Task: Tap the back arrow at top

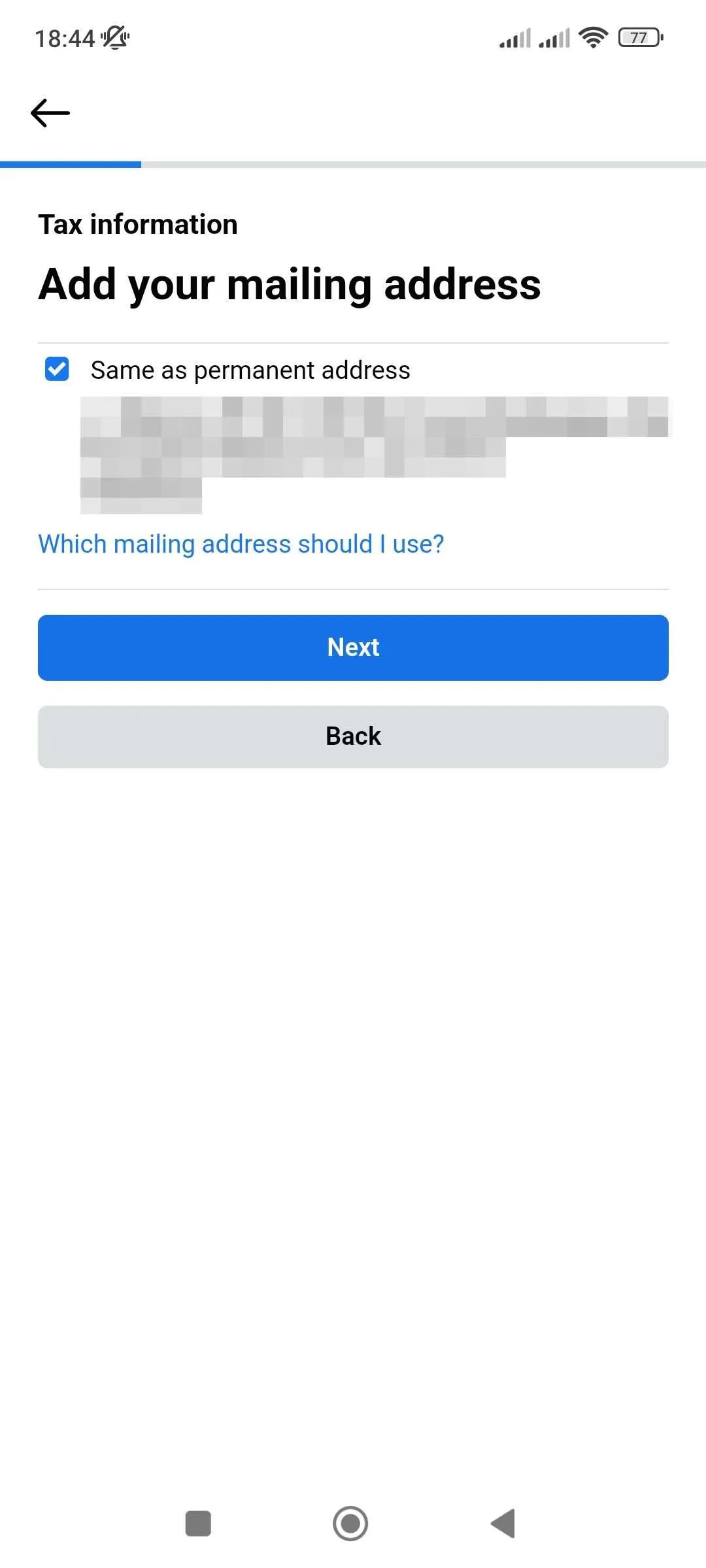Action: (50, 113)
